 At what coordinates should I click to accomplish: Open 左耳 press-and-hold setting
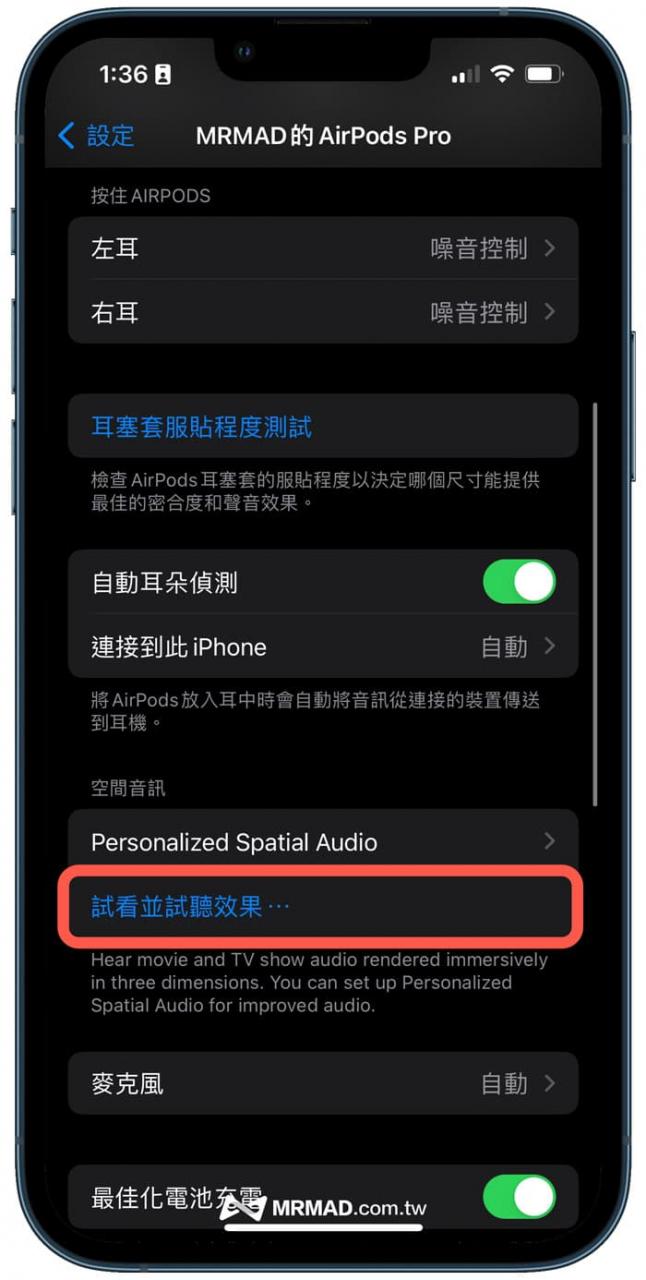pos(322,249)
